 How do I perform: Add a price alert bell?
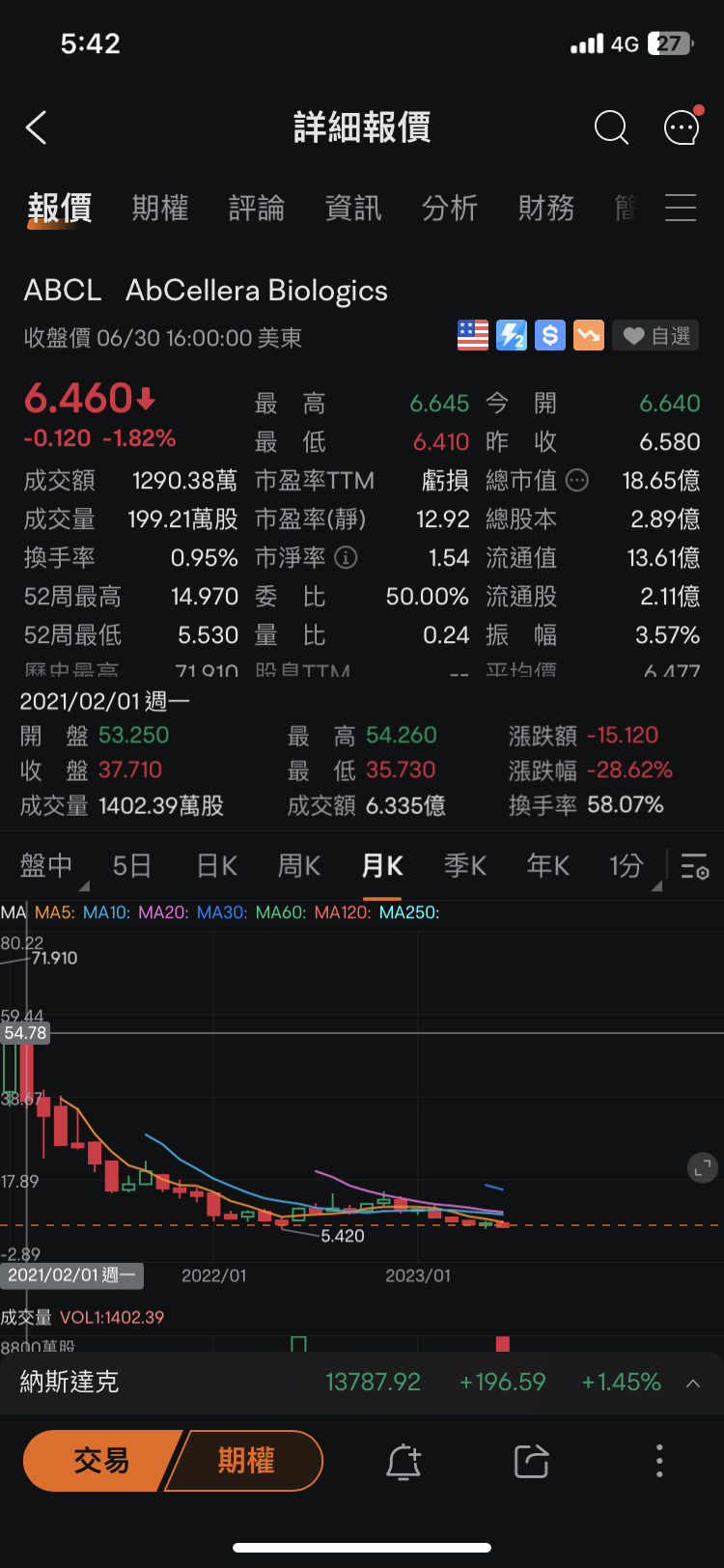pyautogui.click(x=404, y=1462)
